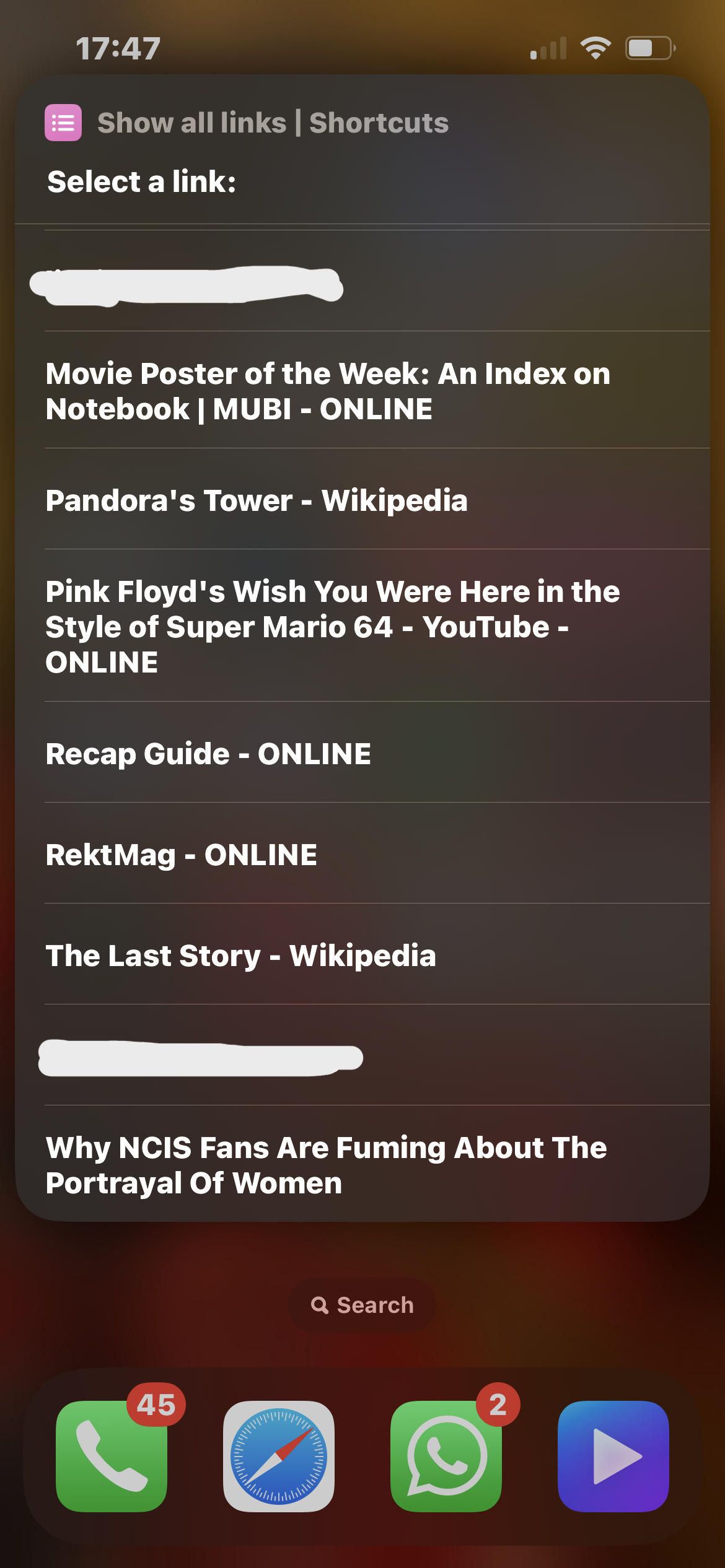Choose the Pink Floyd Super Mario 64 YouTube link

pos(362,625)
